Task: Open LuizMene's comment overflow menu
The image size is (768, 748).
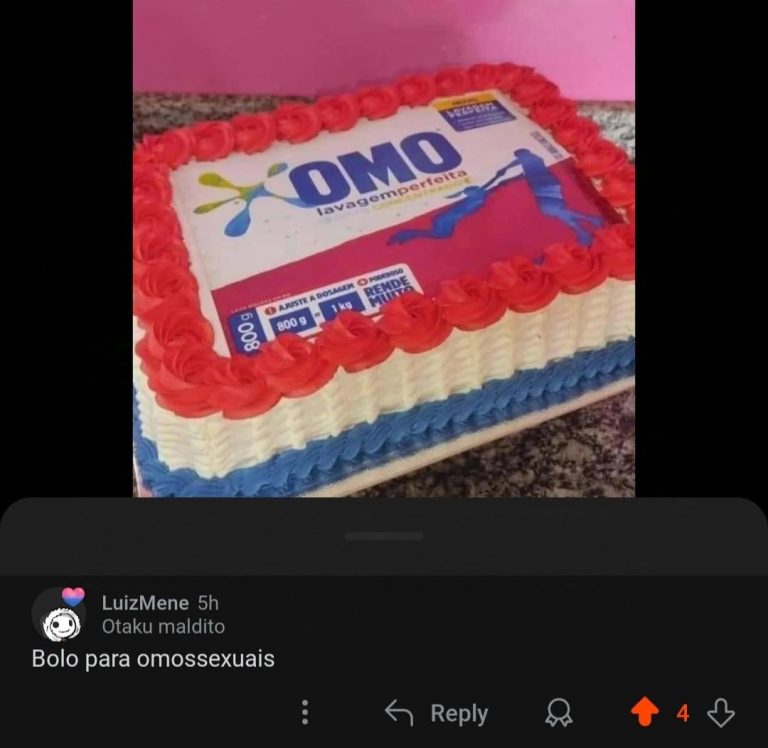Action: 305,713
